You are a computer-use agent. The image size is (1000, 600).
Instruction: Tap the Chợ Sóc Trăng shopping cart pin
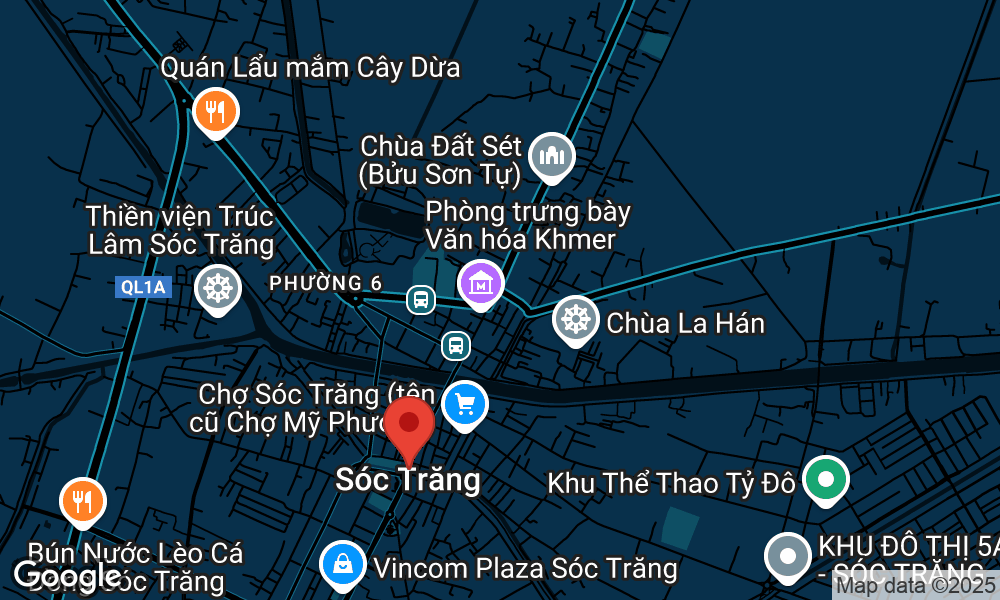click(x=465, y=404)
